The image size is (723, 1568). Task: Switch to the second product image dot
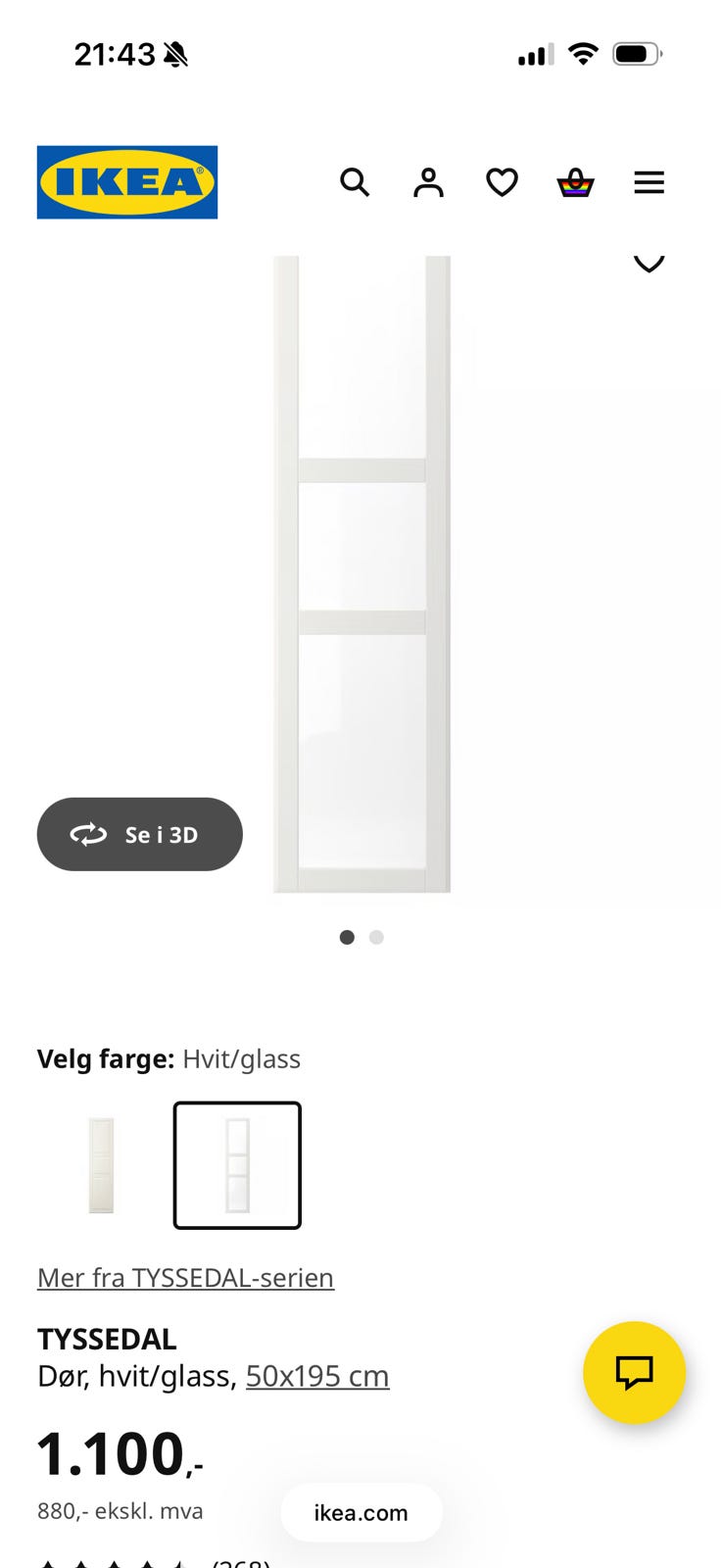click(x=376, y=937)
